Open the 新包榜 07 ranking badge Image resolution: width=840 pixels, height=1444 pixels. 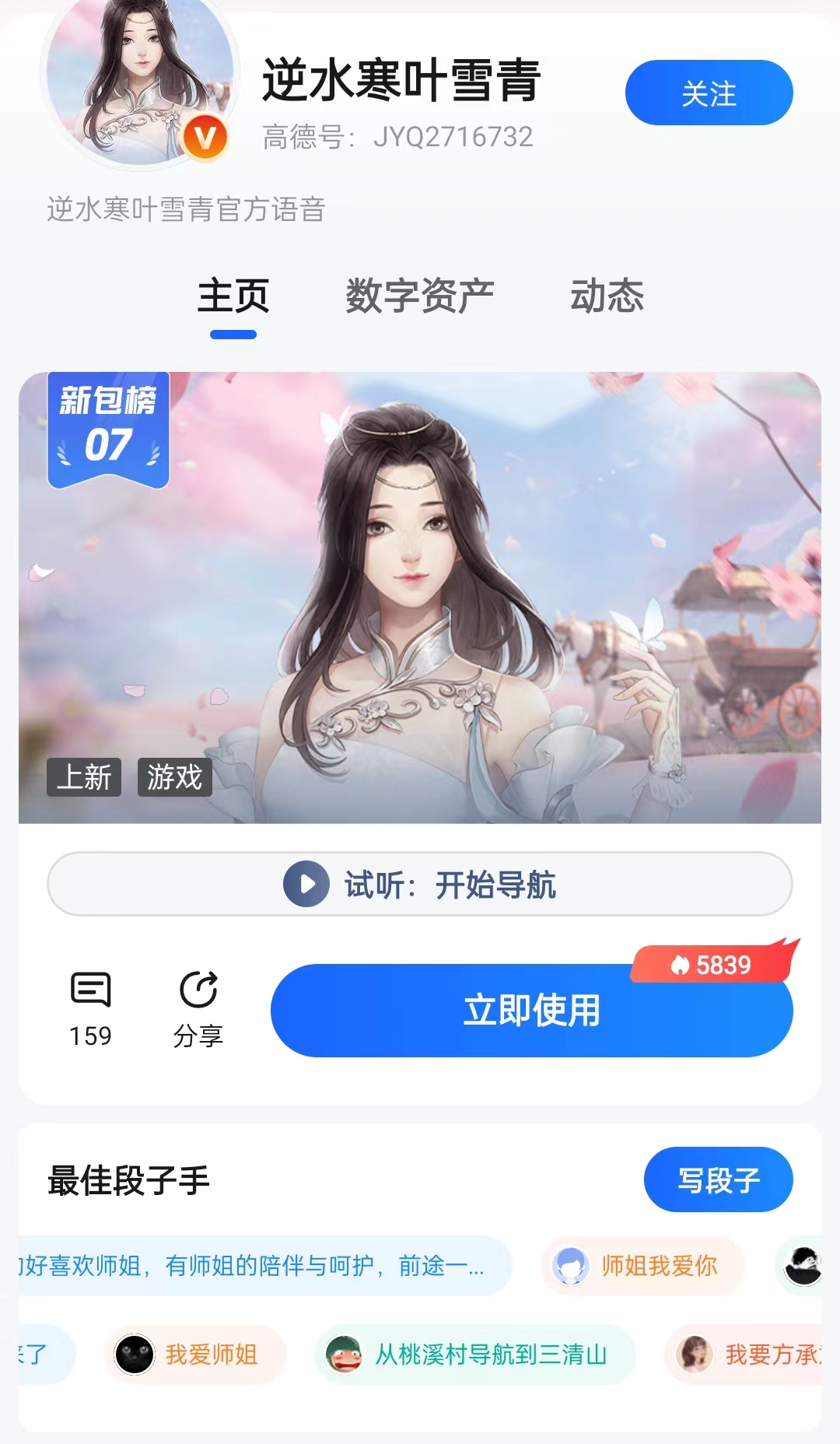pos(108,429)
